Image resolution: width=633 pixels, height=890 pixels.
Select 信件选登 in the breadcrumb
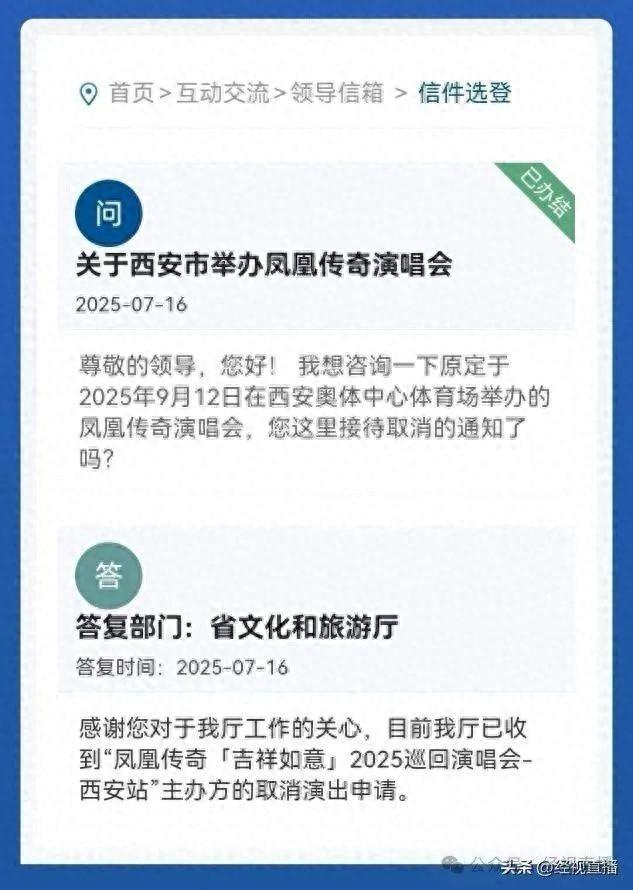click(465, 94)
